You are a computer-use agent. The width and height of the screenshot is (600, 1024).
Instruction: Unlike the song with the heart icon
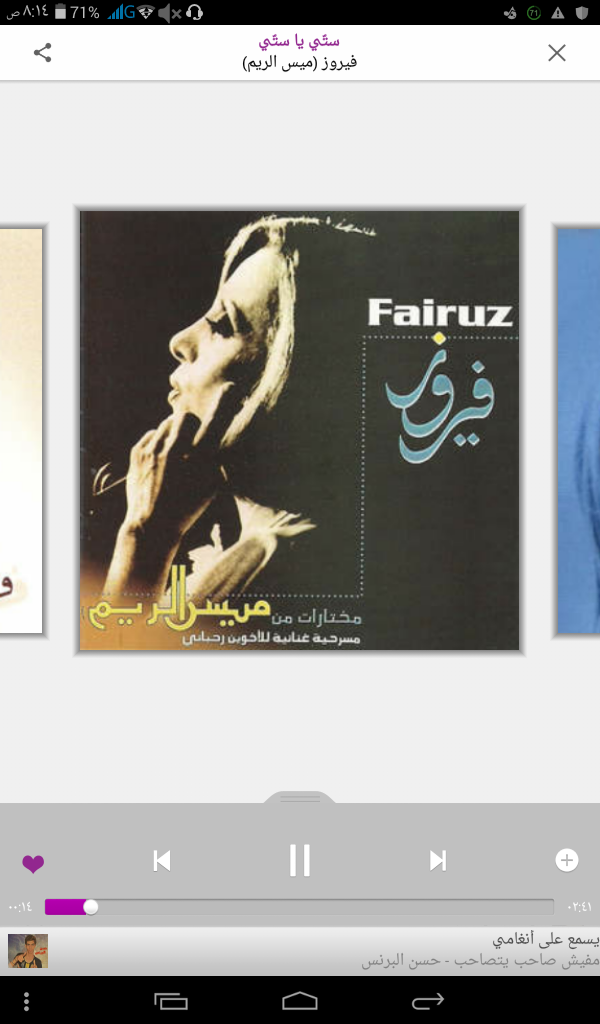click(x=33, y=863)
